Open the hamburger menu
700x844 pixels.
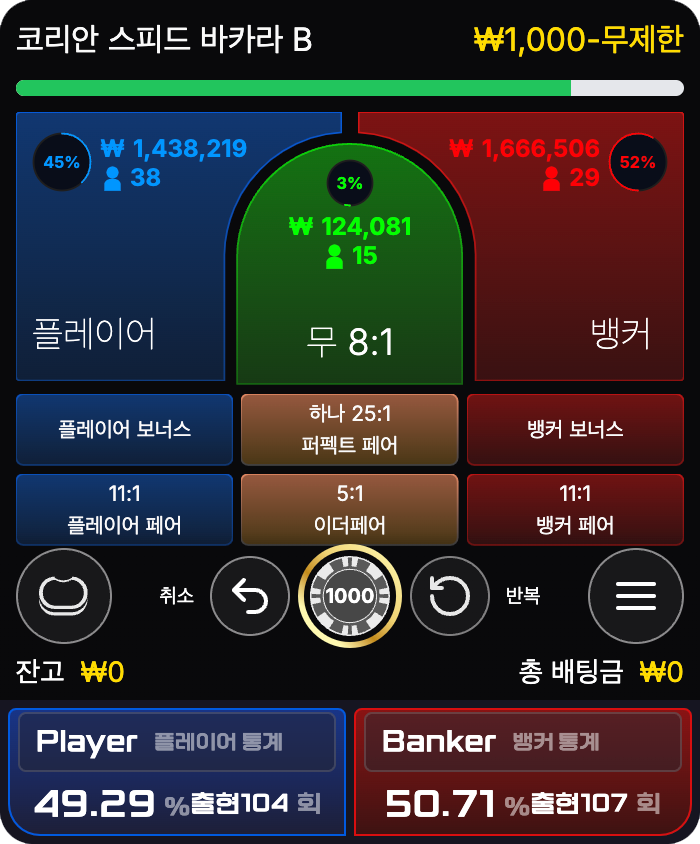(x=635, y=596)
